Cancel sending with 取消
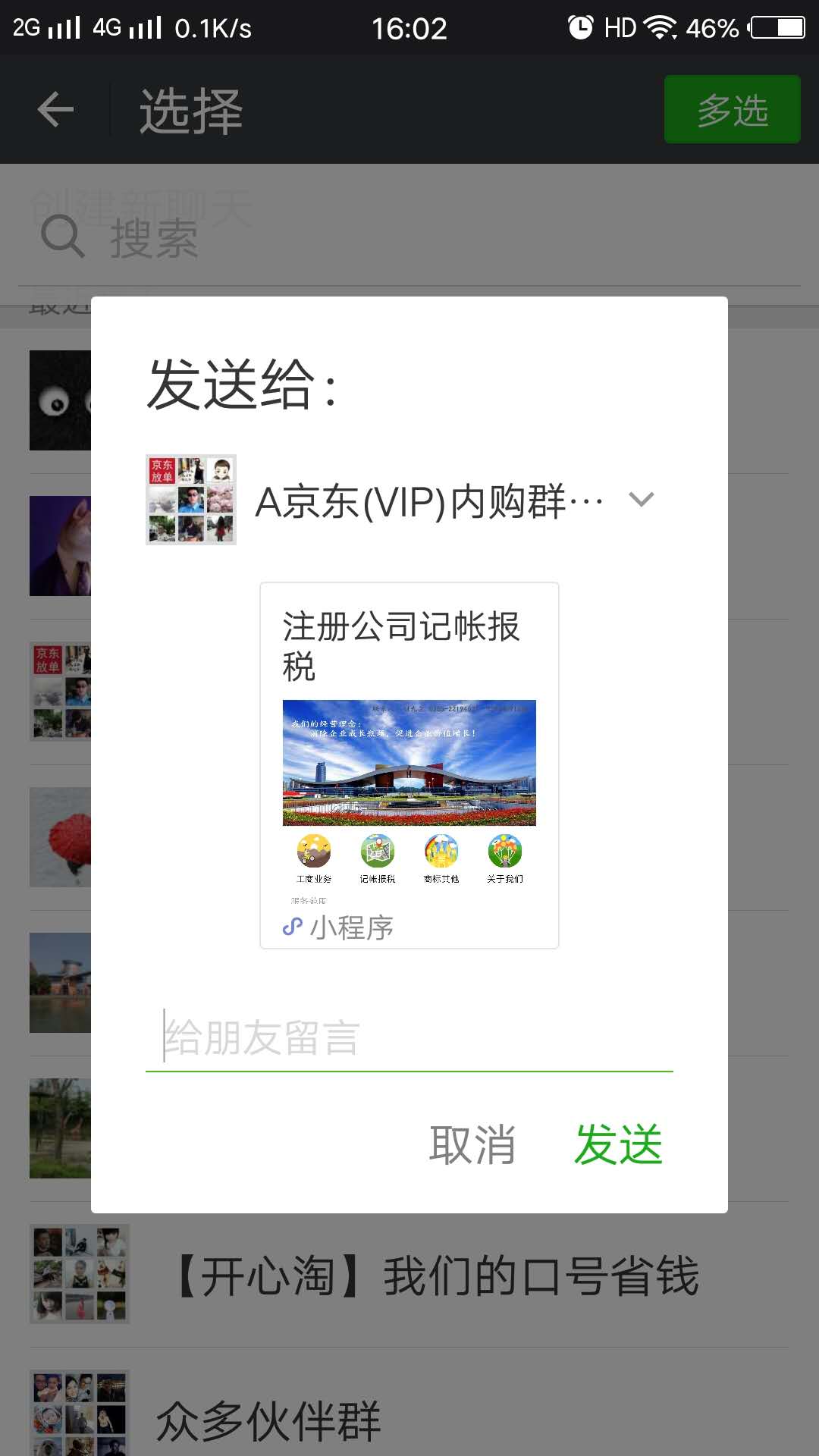Viewport: 819px width, 1456px height. point(472,1144)
